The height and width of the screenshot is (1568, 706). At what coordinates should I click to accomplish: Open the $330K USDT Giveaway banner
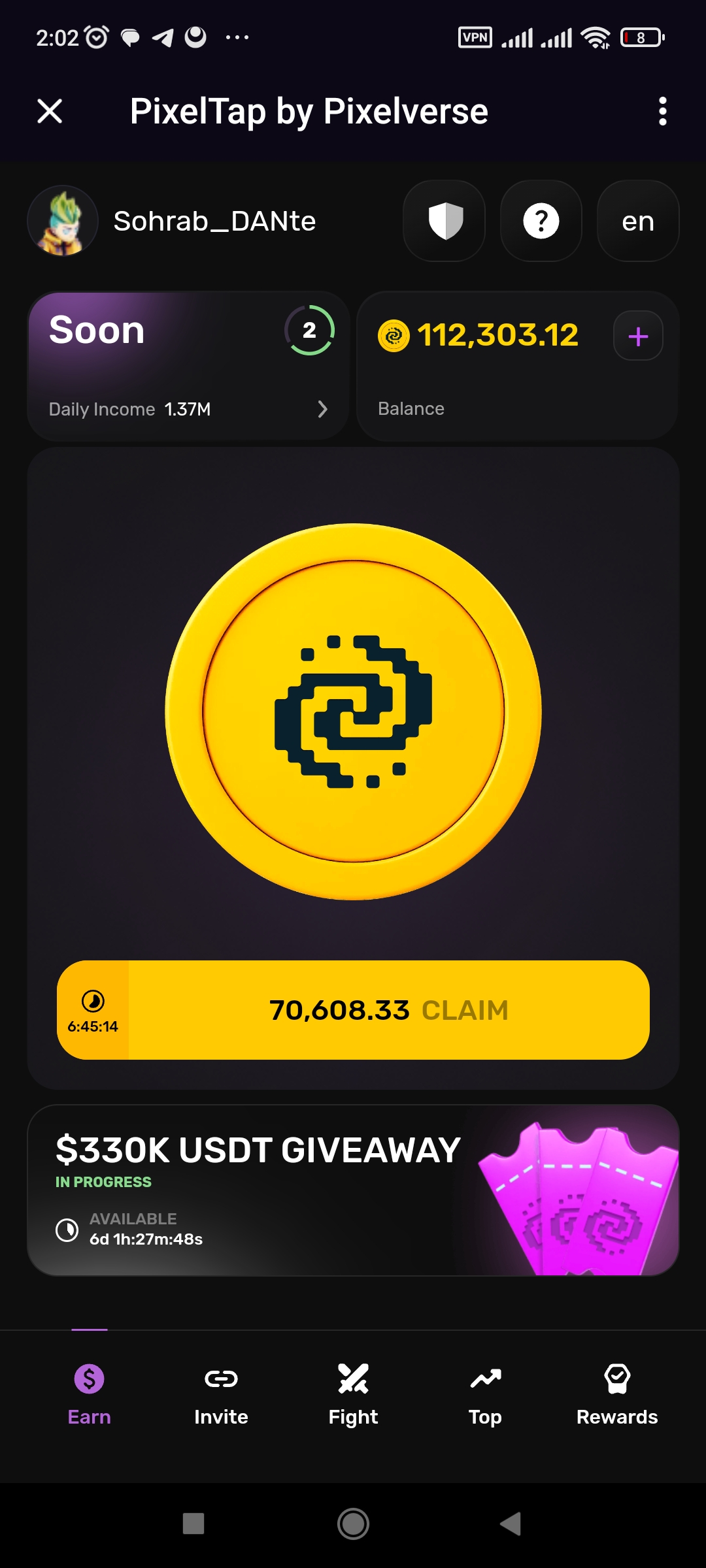pos(353,1190)
